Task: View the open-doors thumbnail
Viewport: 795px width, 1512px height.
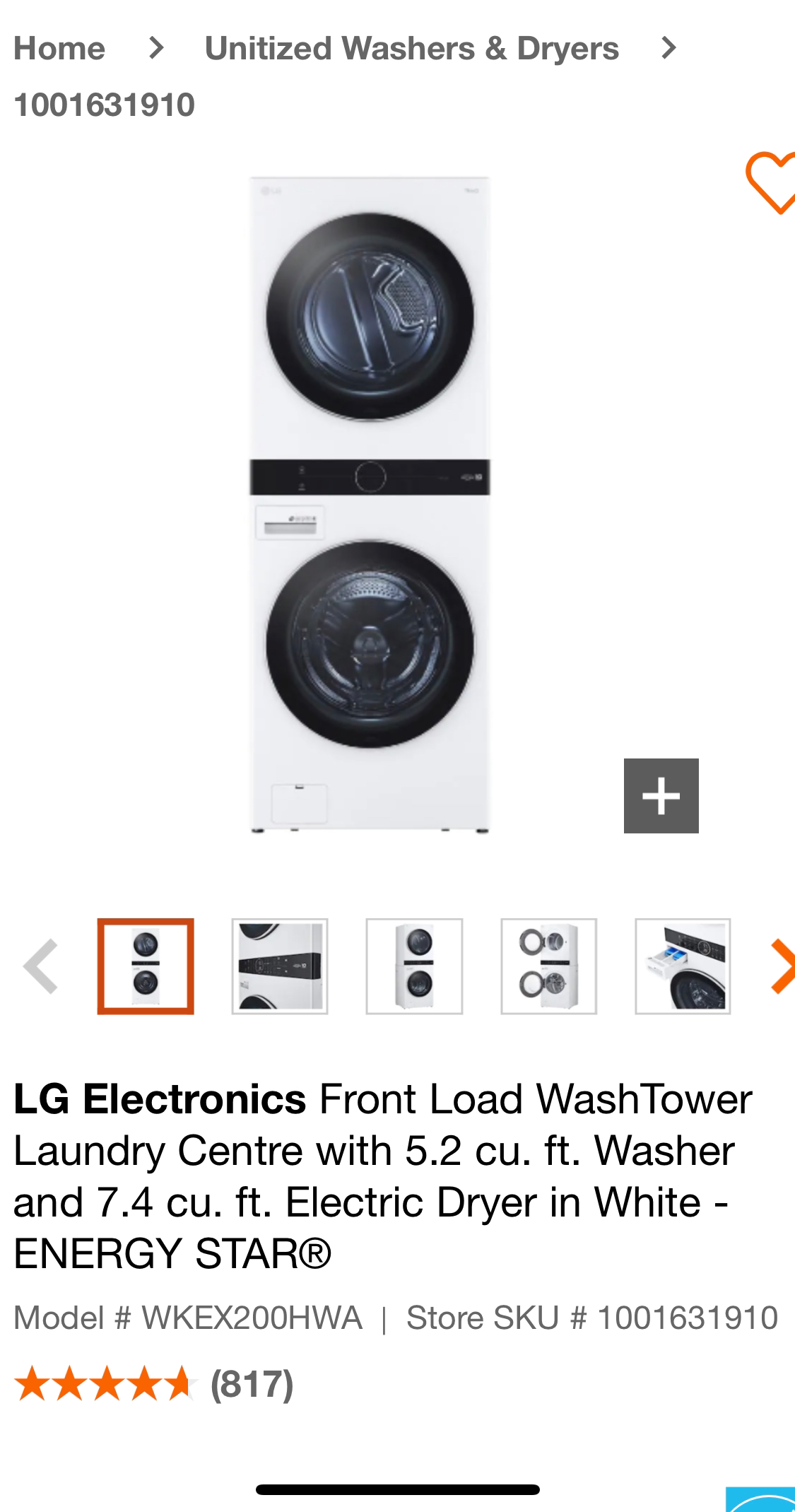Action: [549, 966]
